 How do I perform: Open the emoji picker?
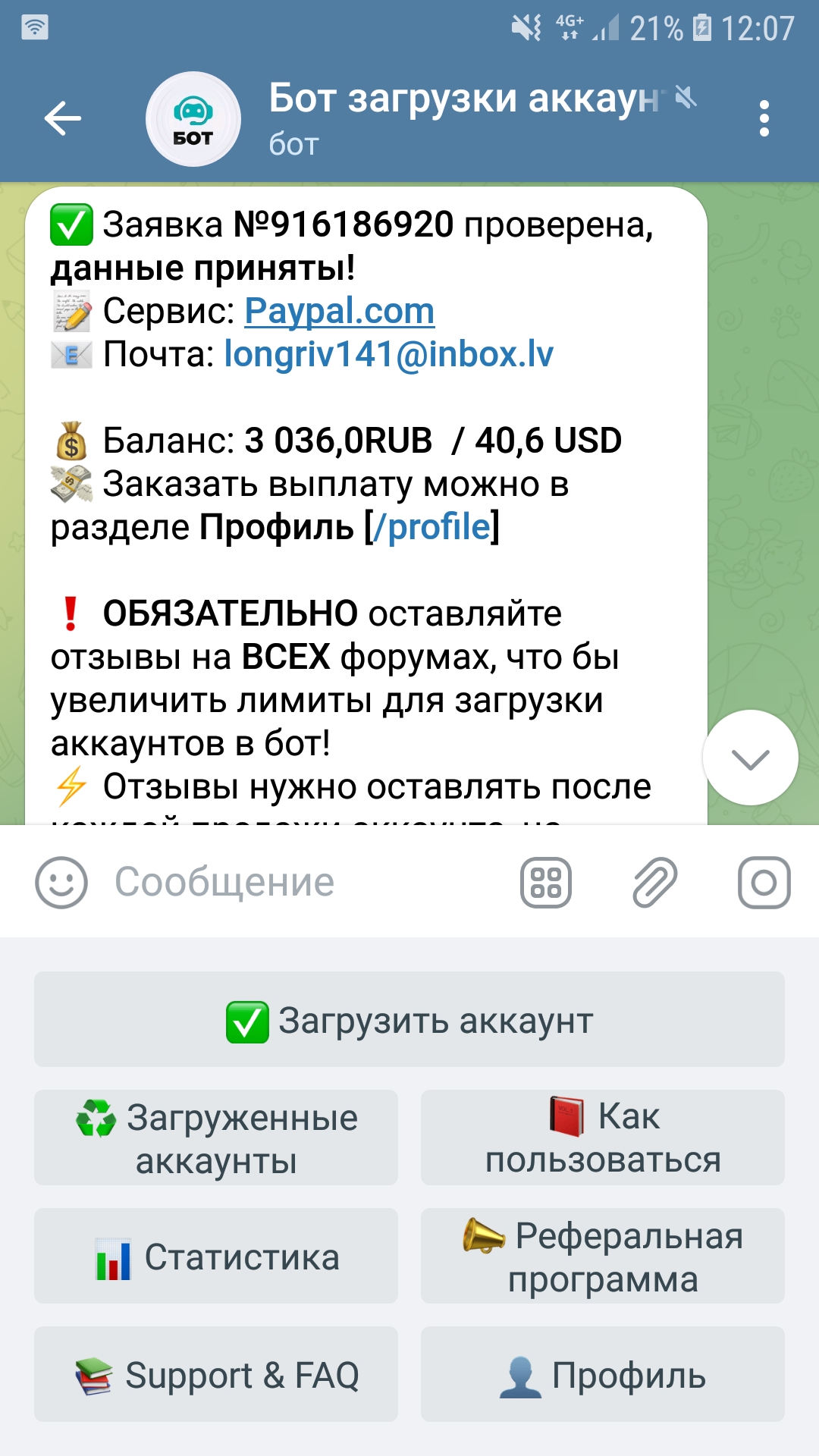point(61,882)
